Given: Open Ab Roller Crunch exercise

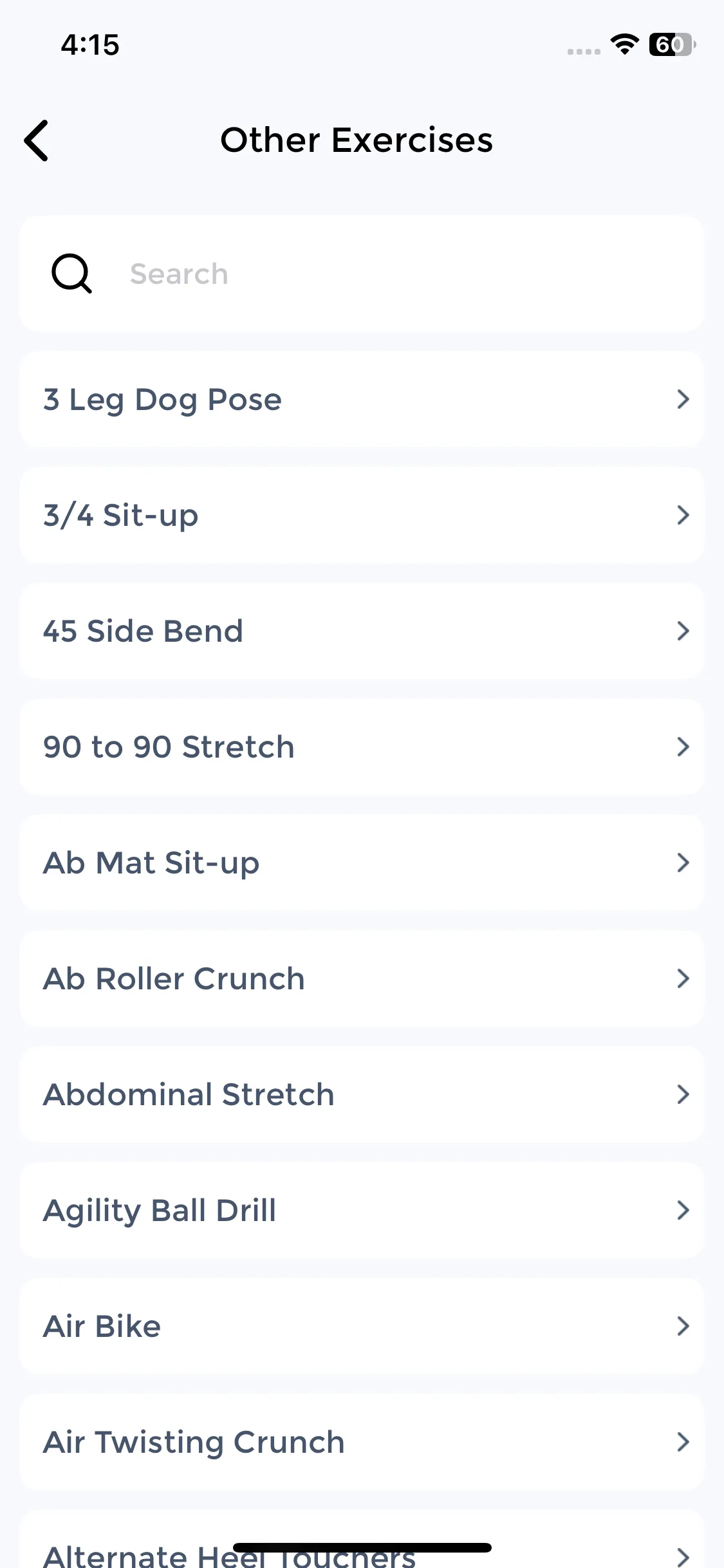Looking at the screenshot, I should pos(360,979).
